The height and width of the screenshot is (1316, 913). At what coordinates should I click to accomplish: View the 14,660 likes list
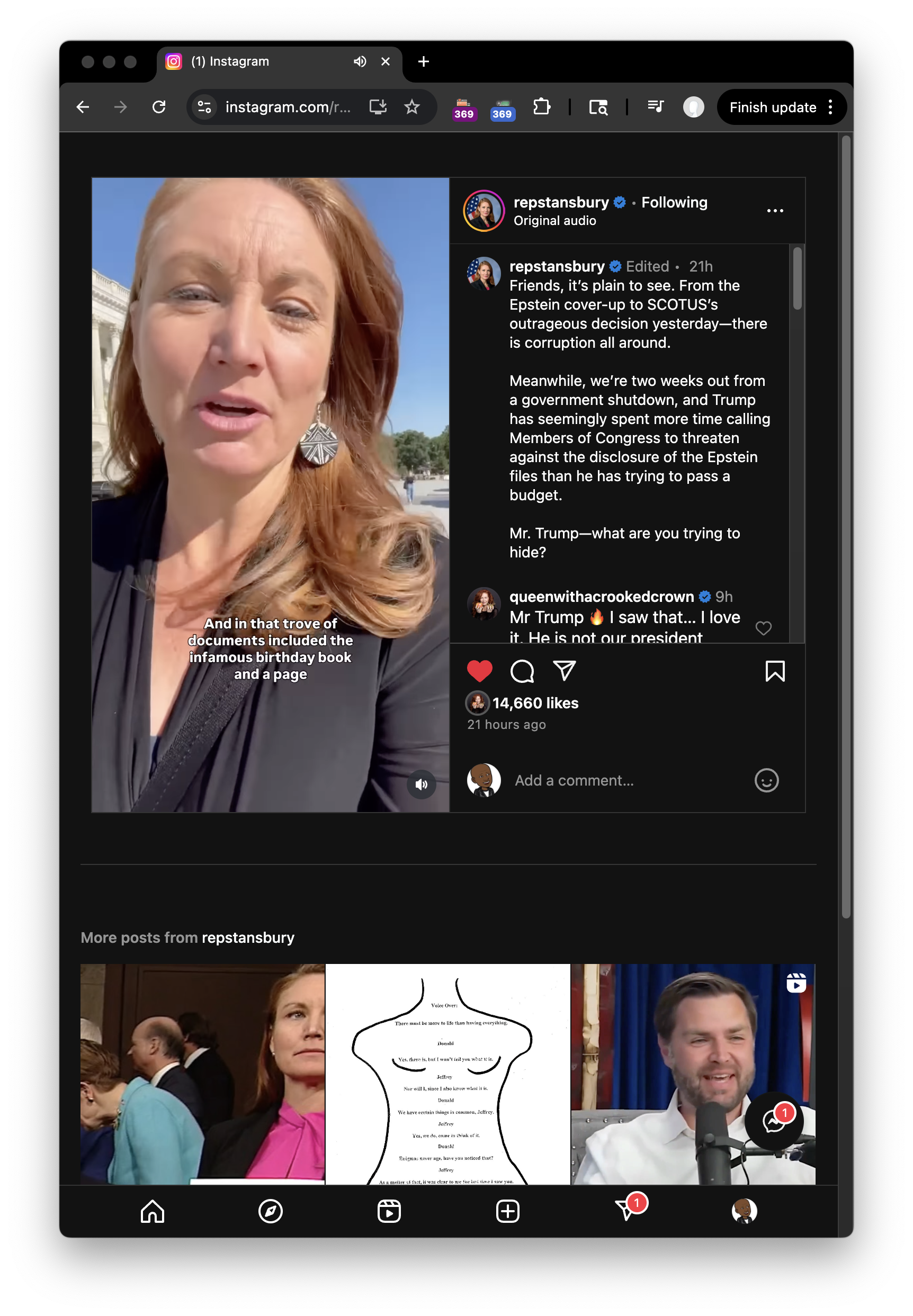(535, 703)
